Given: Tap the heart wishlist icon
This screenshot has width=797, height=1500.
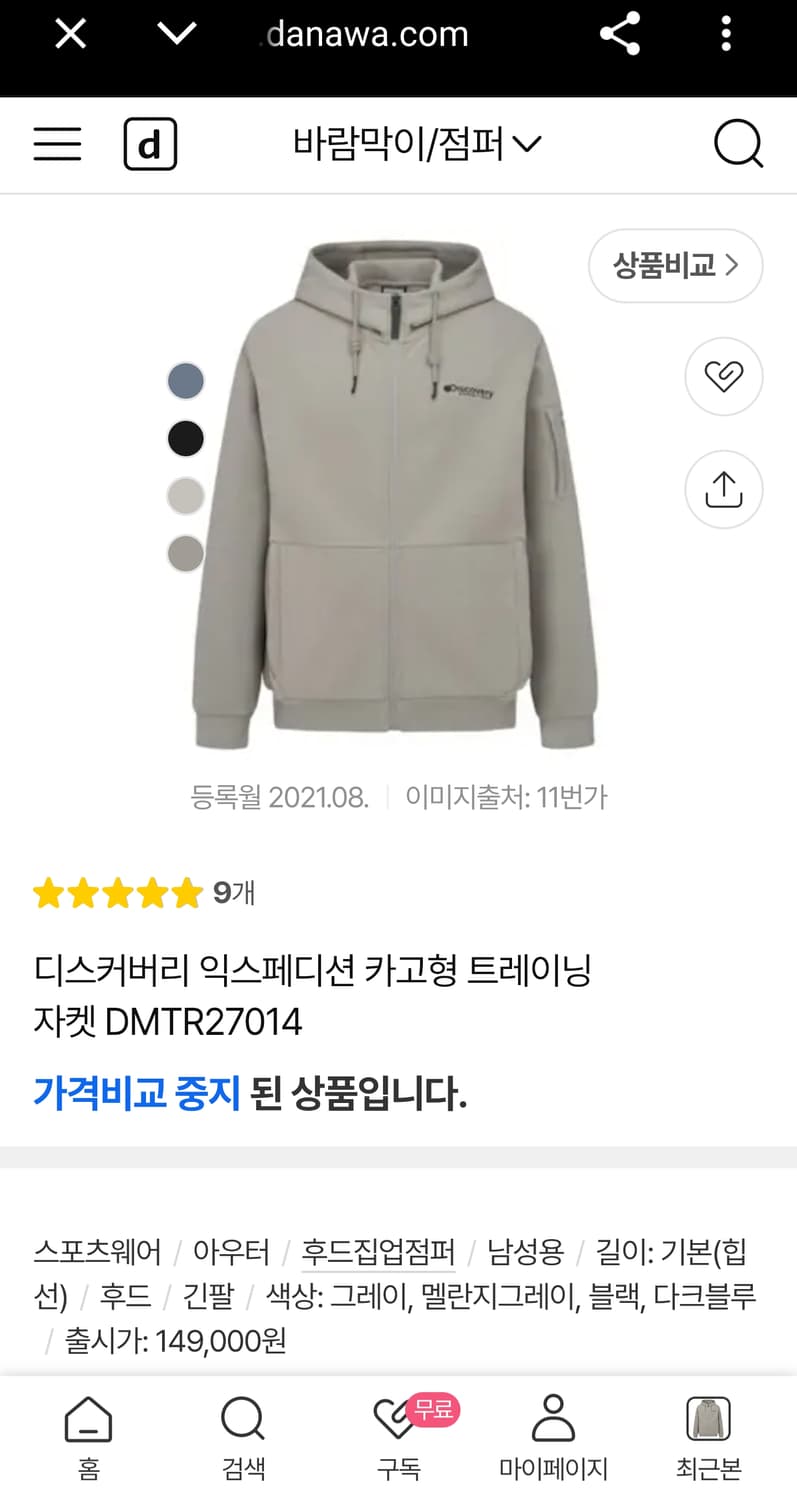Looking at the screenshot, I should [x=723, y=377].
